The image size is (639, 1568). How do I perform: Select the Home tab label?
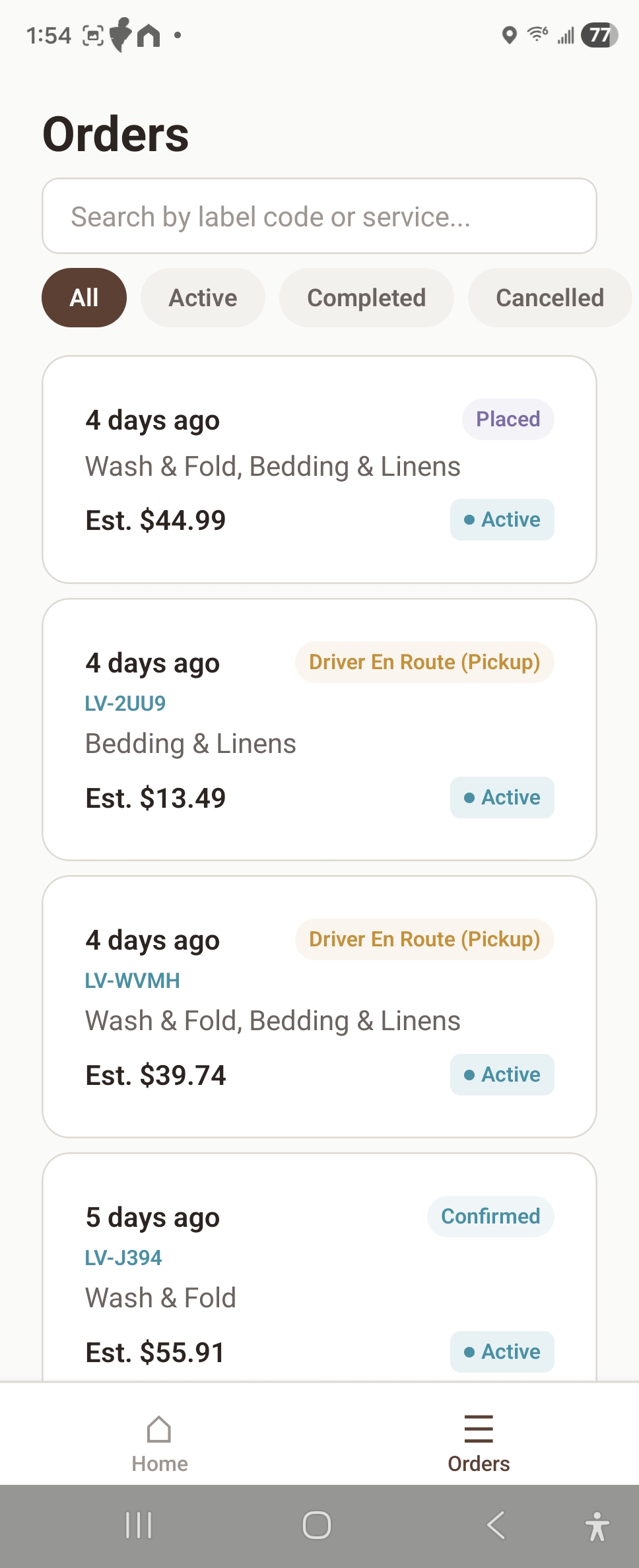tap(159, 1464)
